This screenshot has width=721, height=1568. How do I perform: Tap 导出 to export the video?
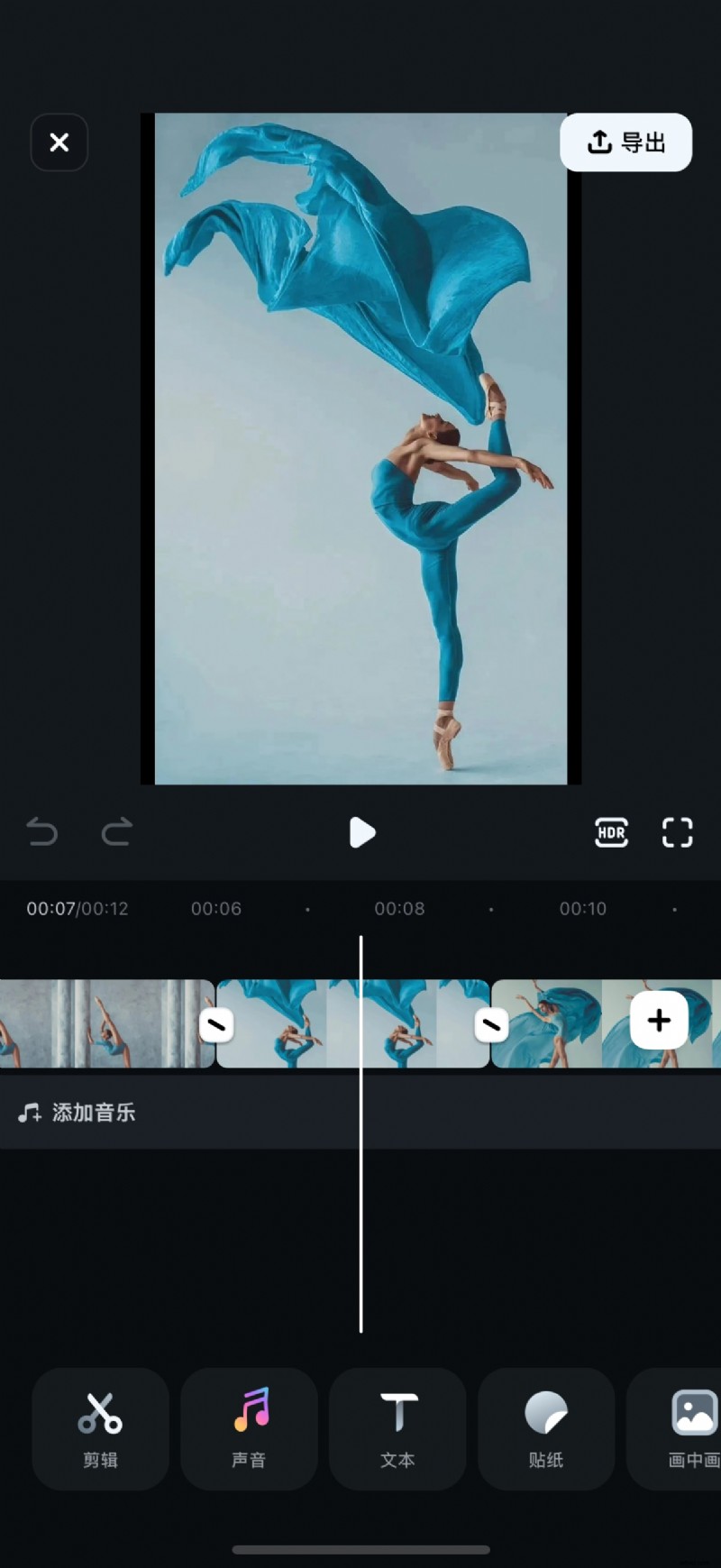[625, 142]
